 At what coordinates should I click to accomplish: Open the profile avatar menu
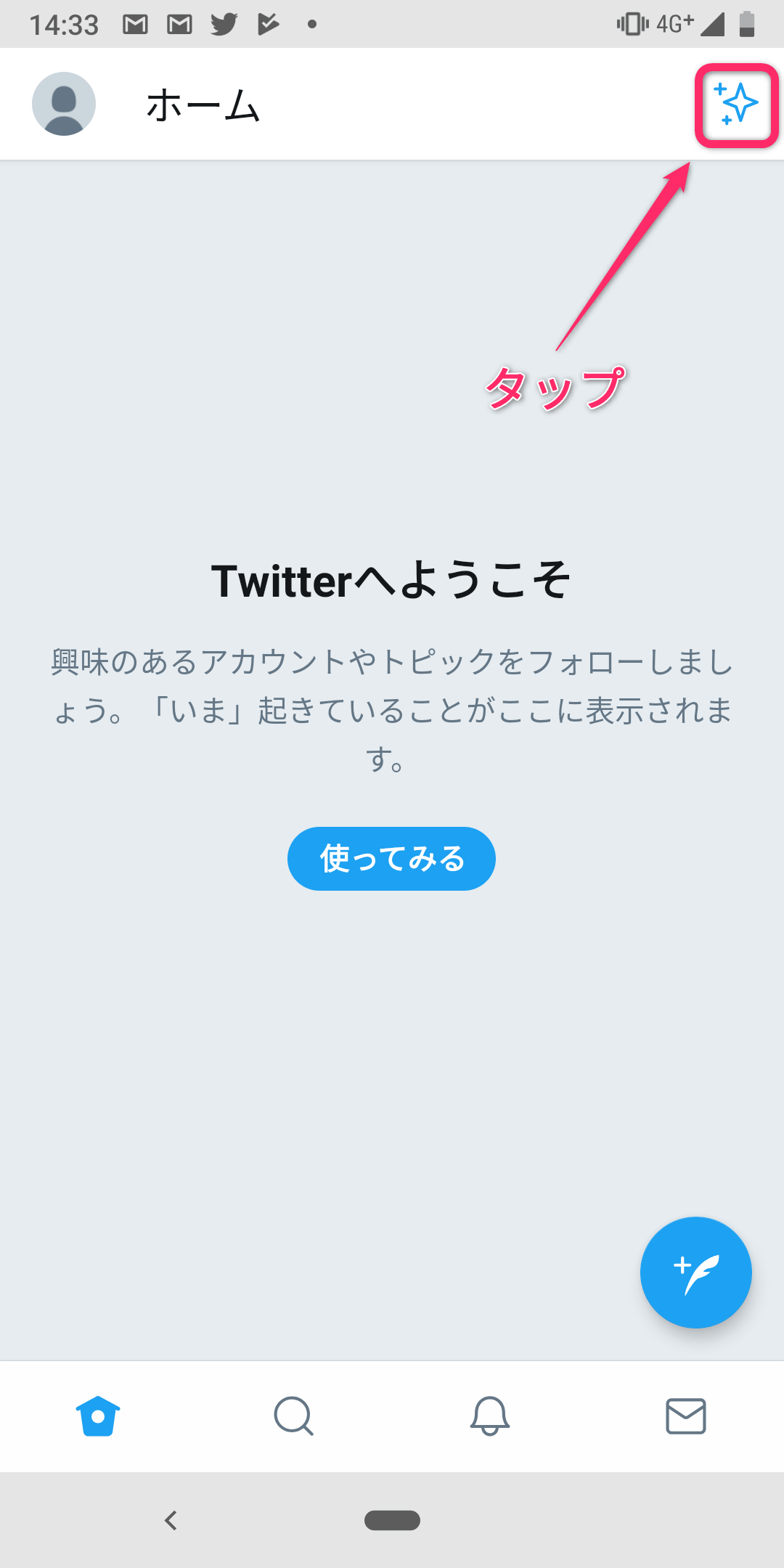64,104
